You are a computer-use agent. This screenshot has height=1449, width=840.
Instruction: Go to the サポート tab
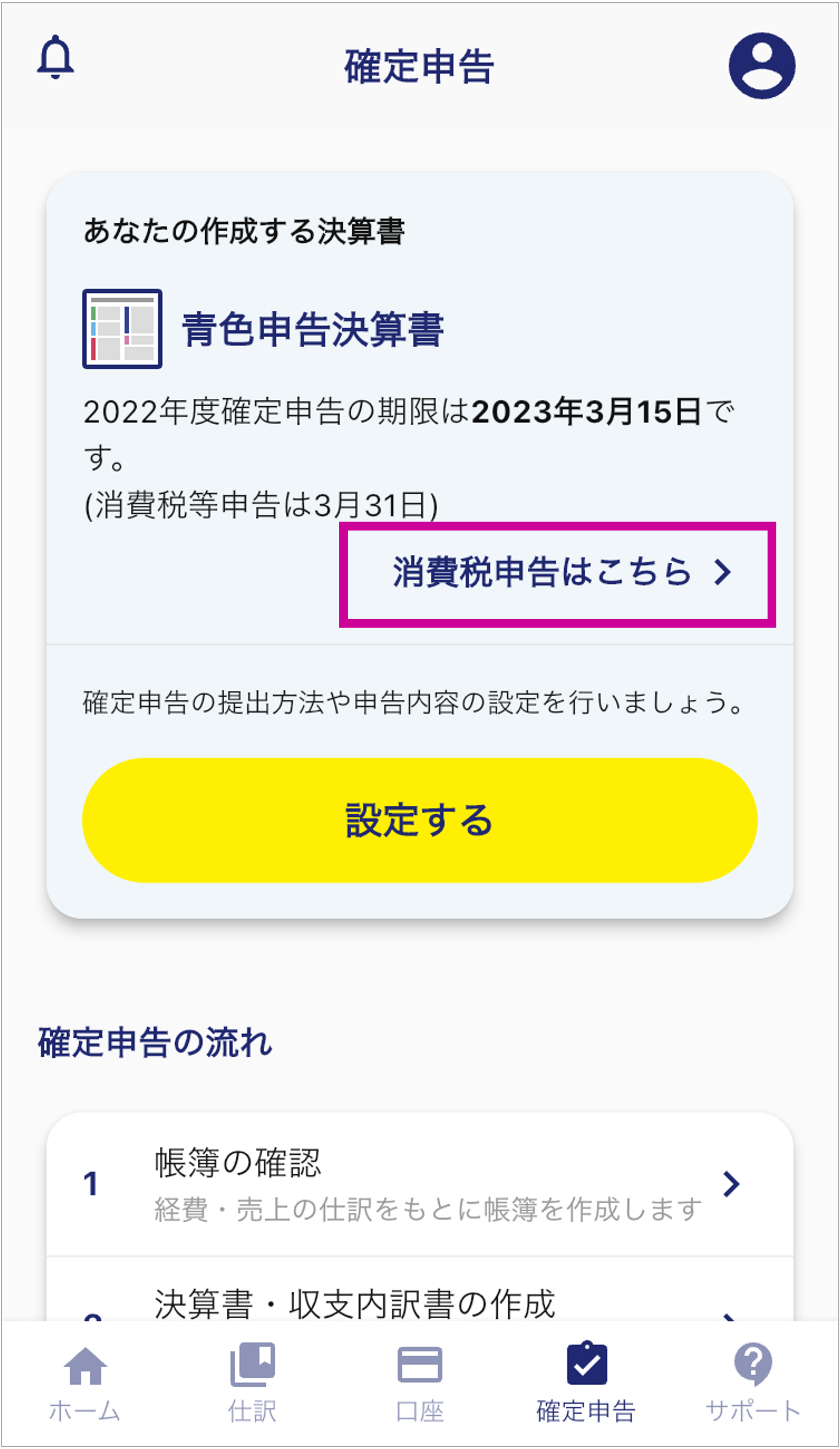(753, 1380)
